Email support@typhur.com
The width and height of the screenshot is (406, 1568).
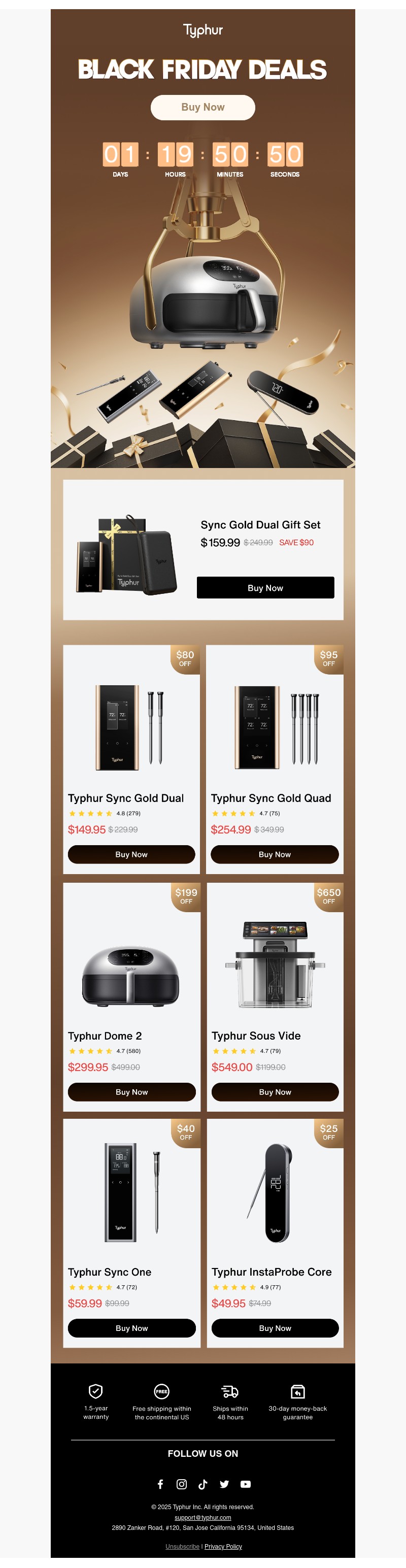coord(202,1517)
